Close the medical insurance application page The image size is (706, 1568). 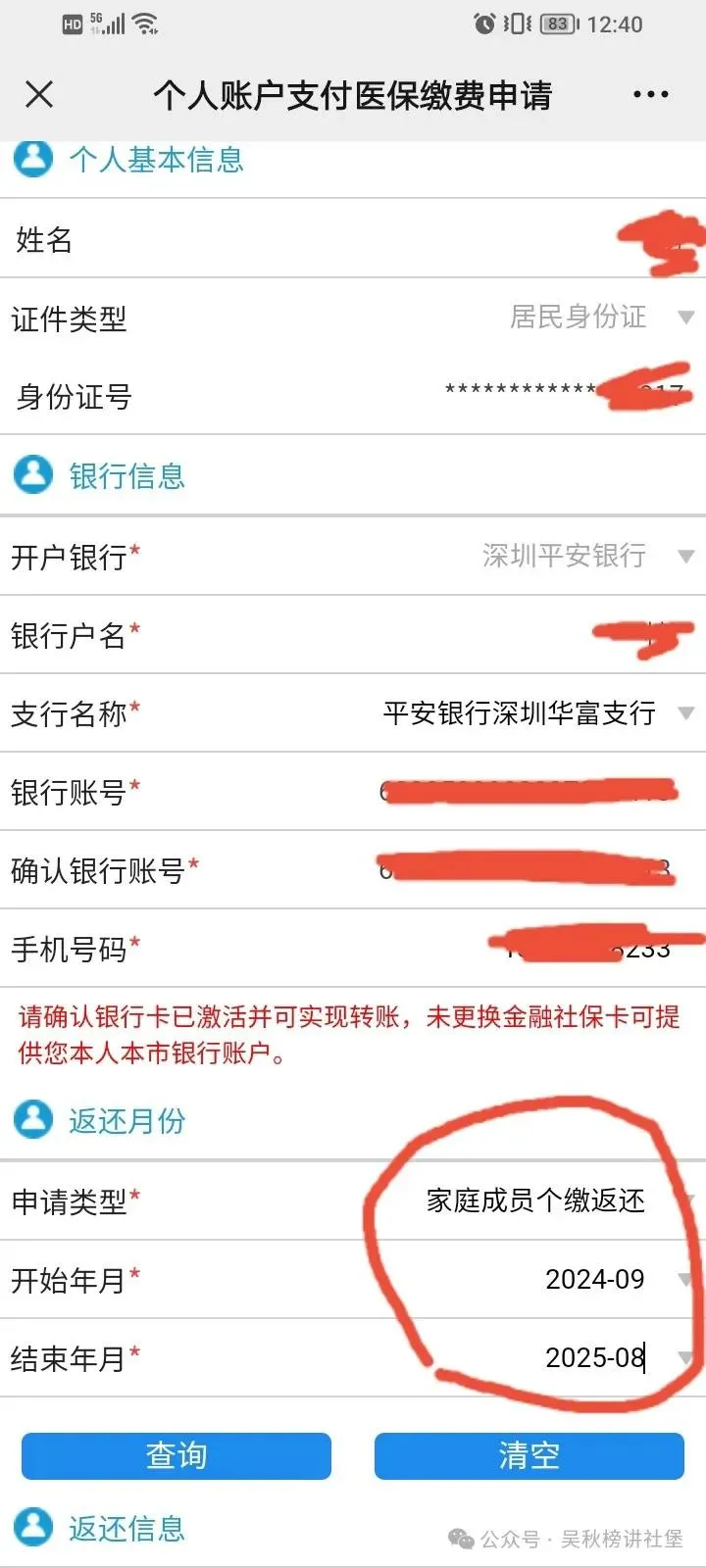click(x=39, y=95)
